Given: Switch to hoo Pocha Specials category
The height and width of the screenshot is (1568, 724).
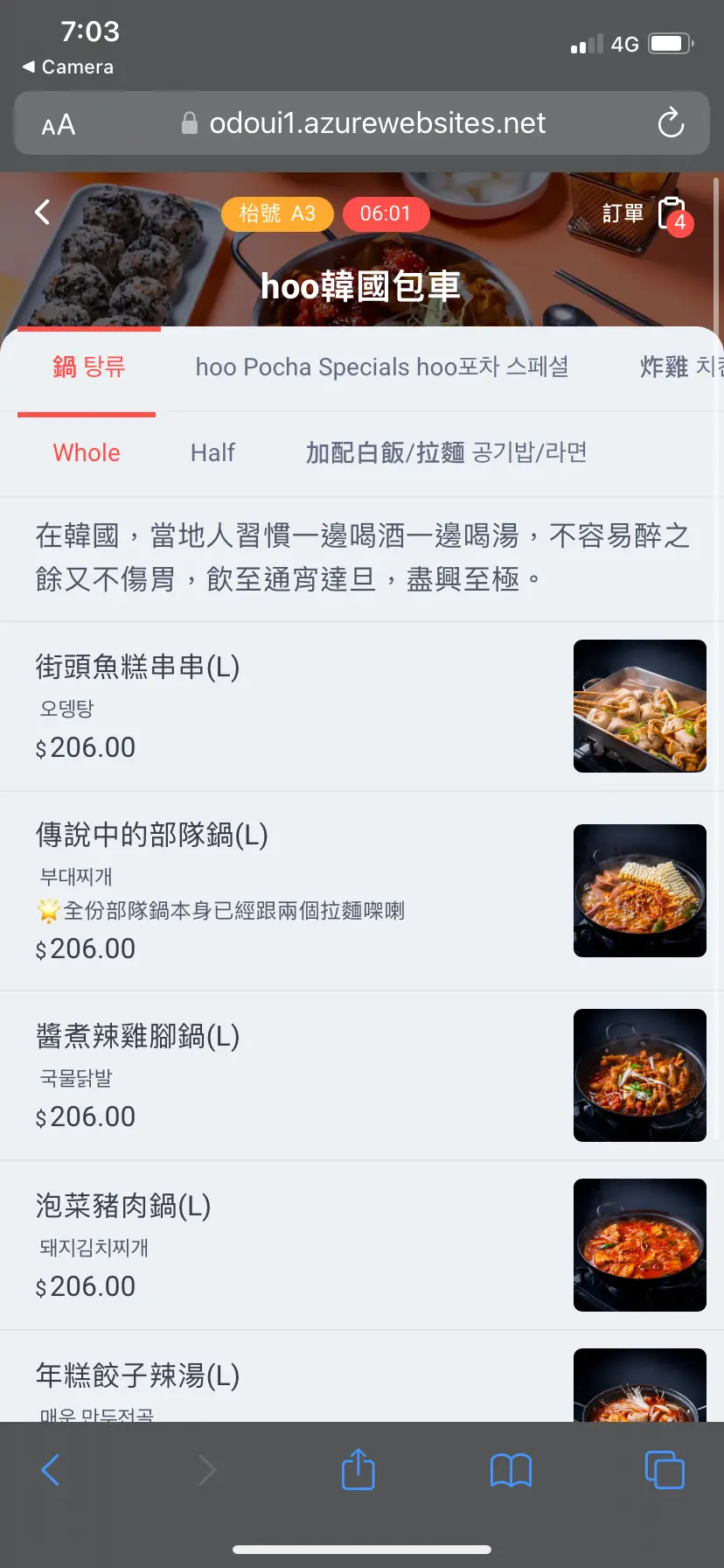Looking at the screenshot, I should [382, 367].
